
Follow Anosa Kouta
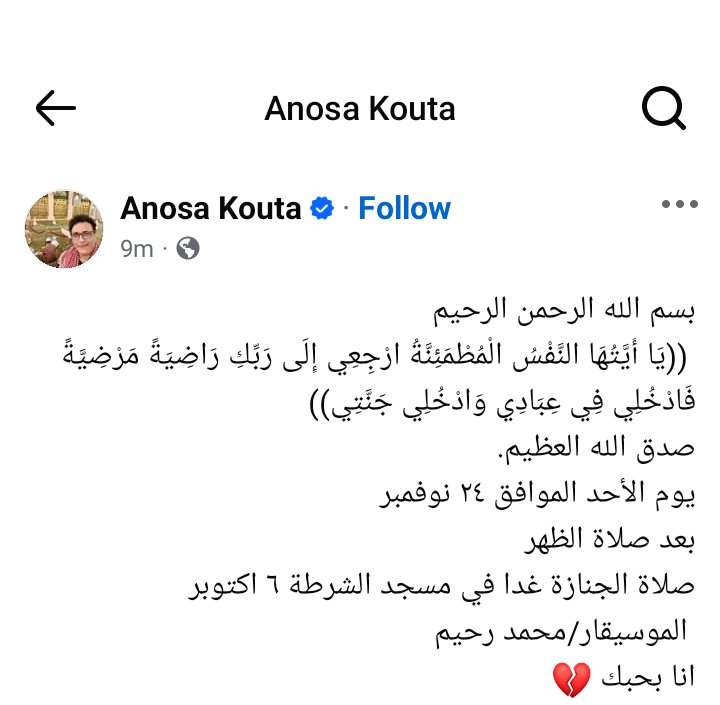click(404, 208)
